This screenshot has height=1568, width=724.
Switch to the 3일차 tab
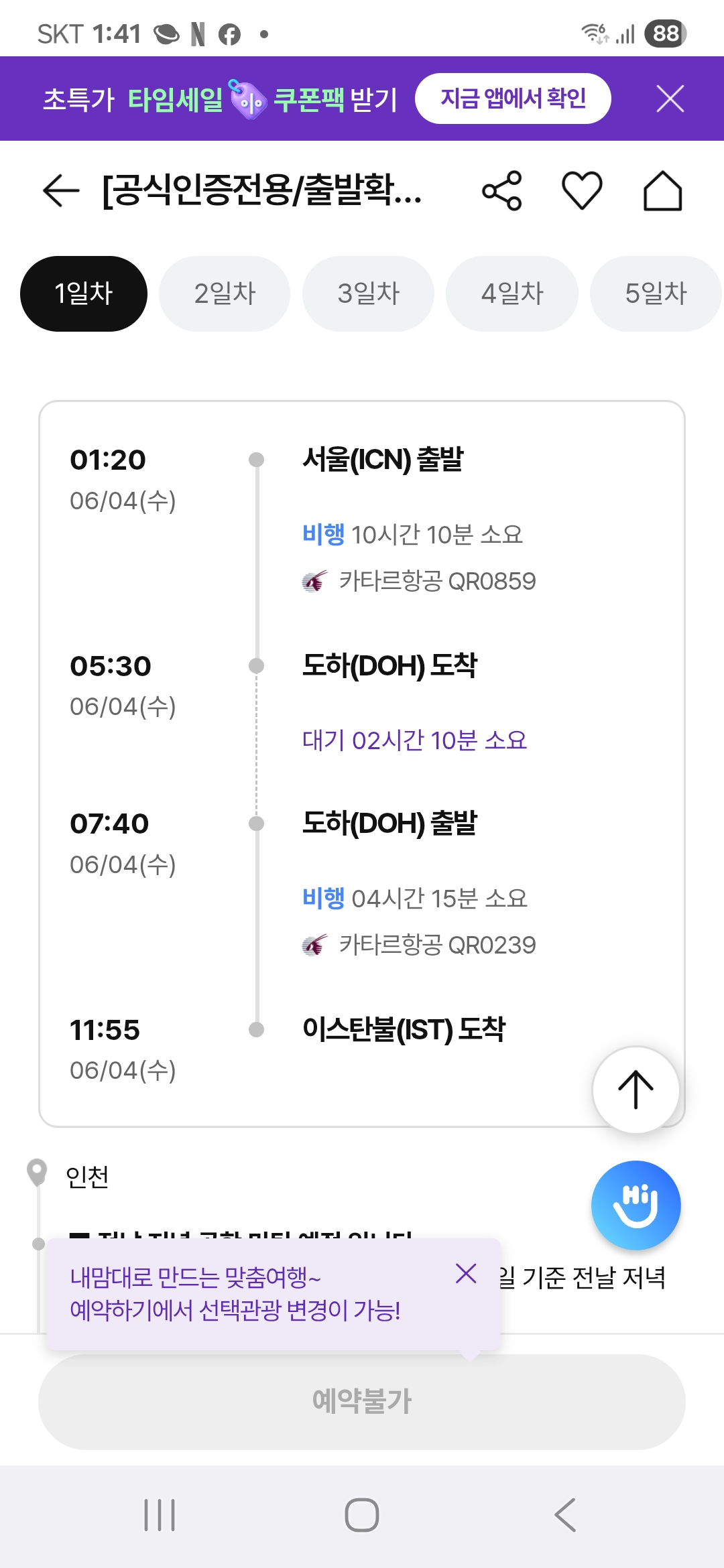[x=368, y=293]
